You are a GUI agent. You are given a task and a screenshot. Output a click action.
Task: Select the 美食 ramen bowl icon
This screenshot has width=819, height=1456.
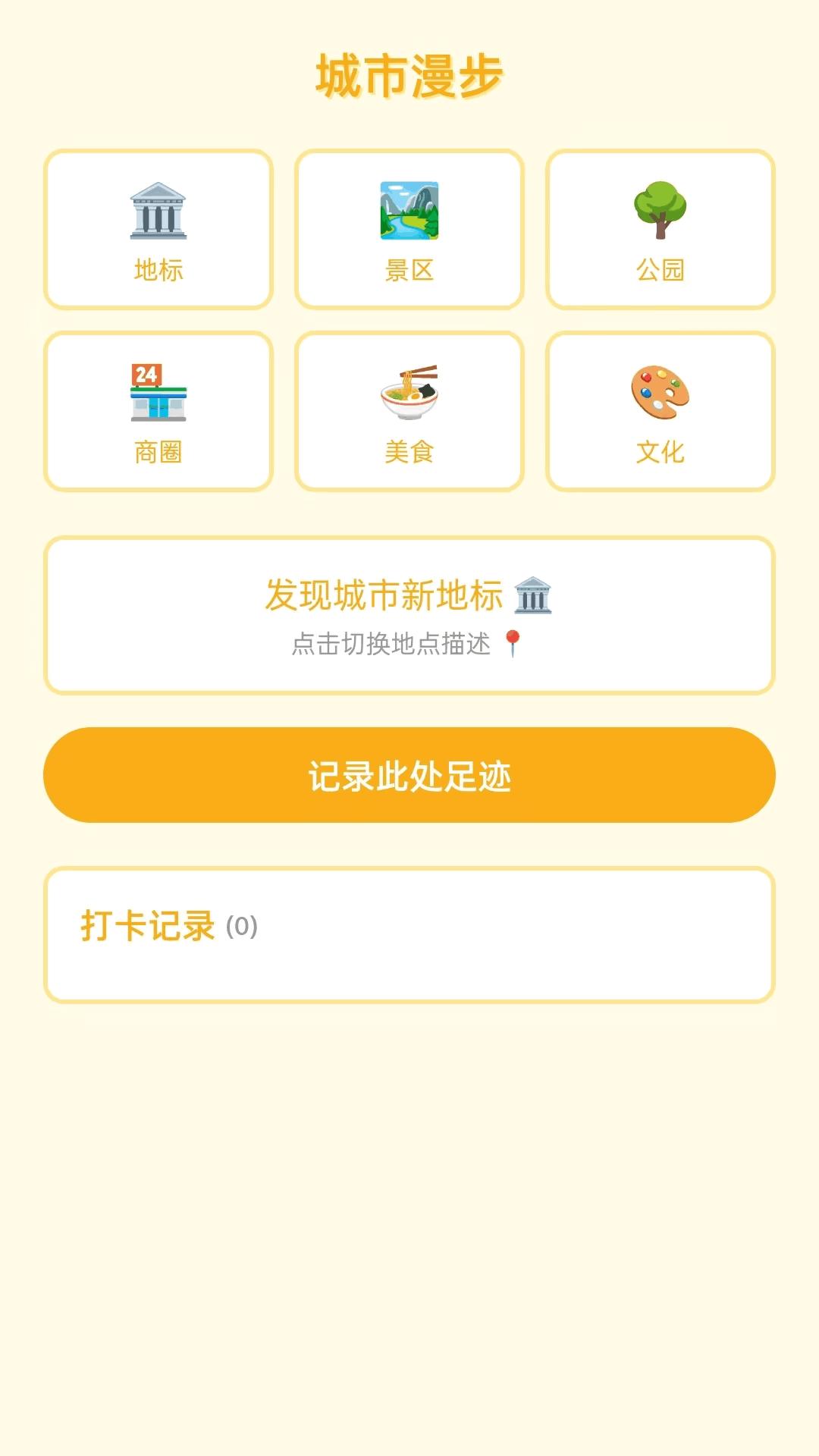tap(409, 391)
